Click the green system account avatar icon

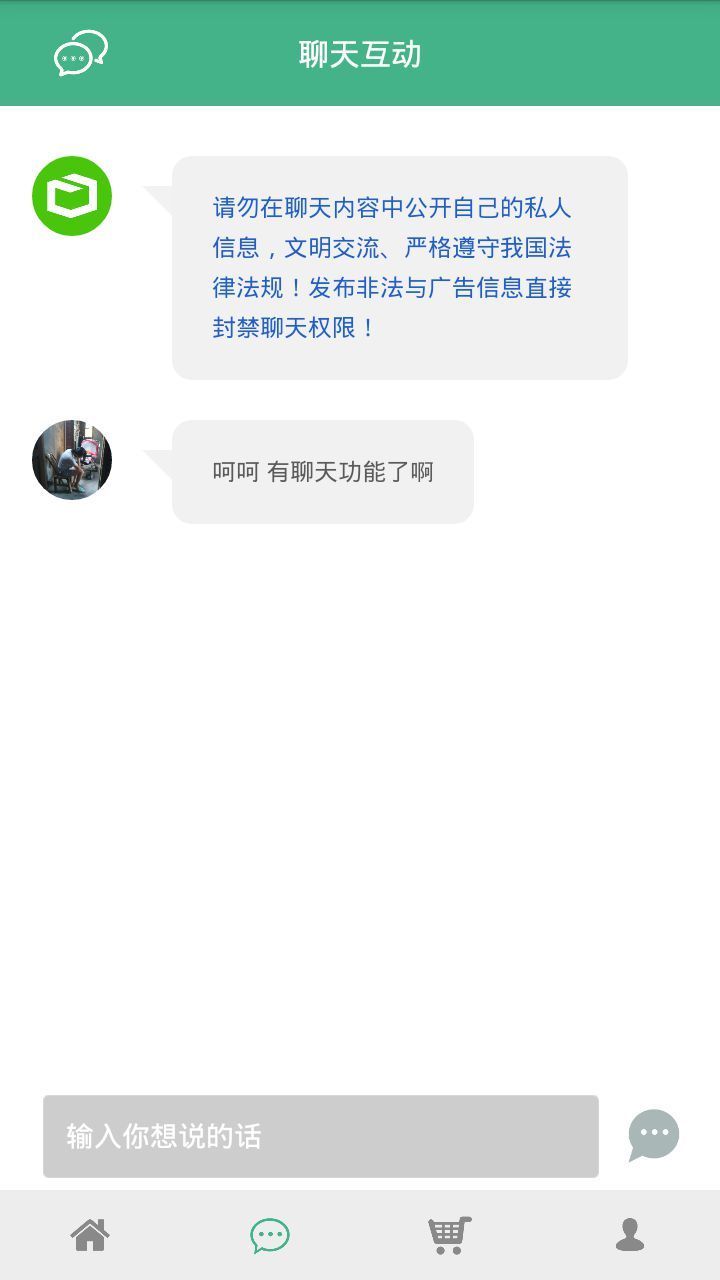pyautogui.click(x=71, y=194)
